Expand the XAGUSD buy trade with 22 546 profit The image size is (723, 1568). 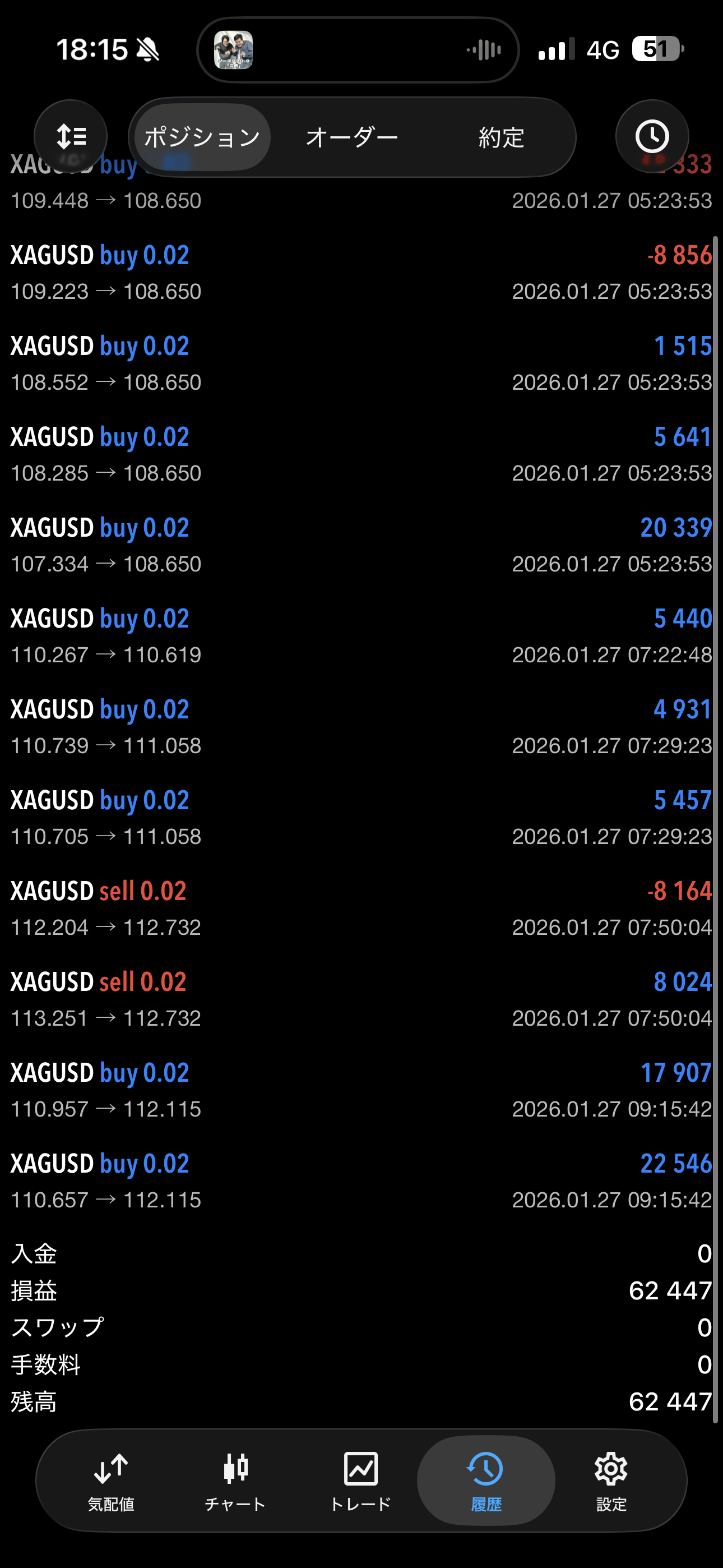pyautogui.click(x=361, y=1181)
